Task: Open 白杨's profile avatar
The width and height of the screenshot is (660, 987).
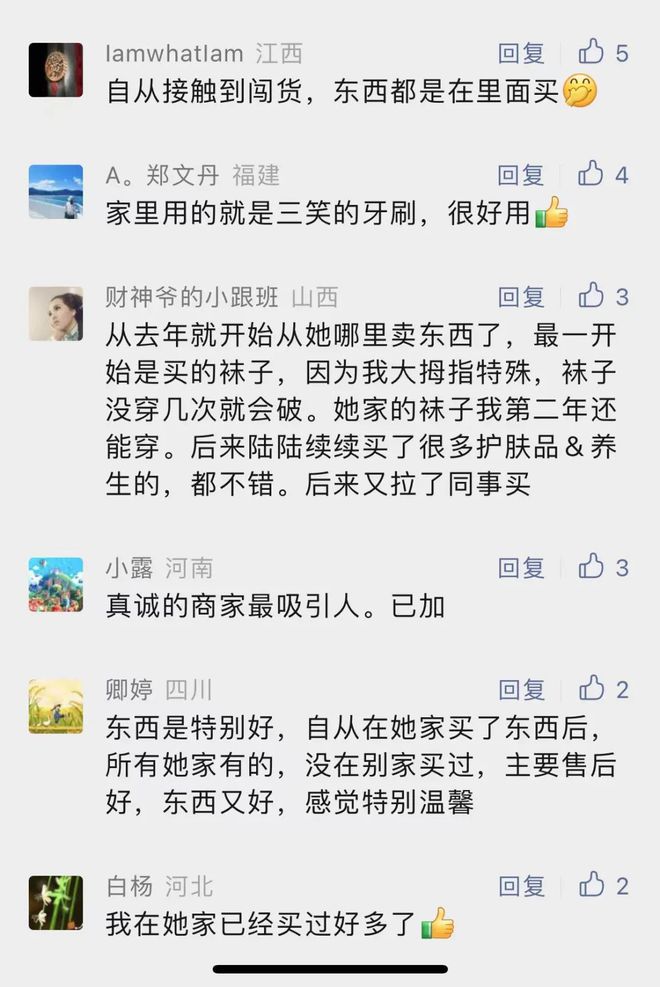Action: (x=56, y=903)
